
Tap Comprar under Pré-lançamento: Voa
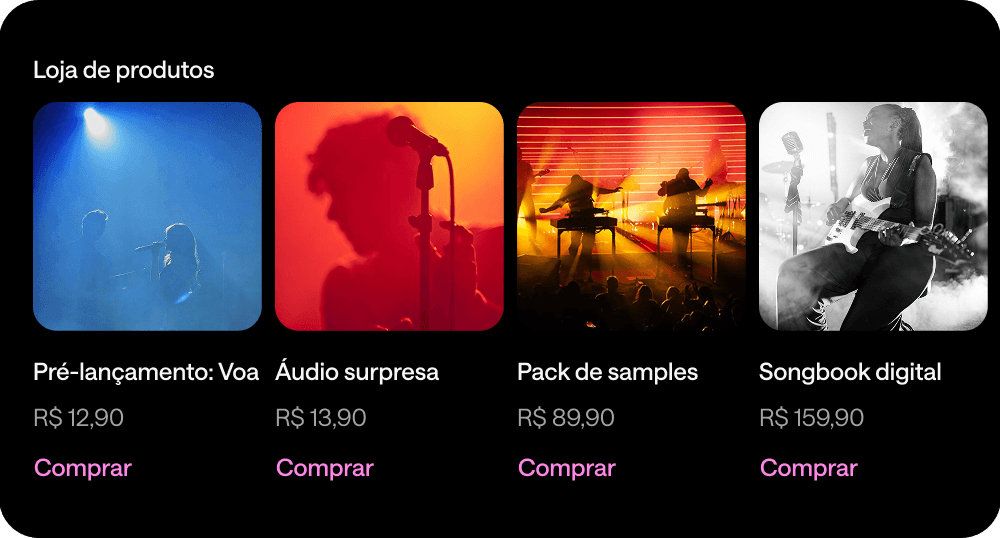(83, 468)
